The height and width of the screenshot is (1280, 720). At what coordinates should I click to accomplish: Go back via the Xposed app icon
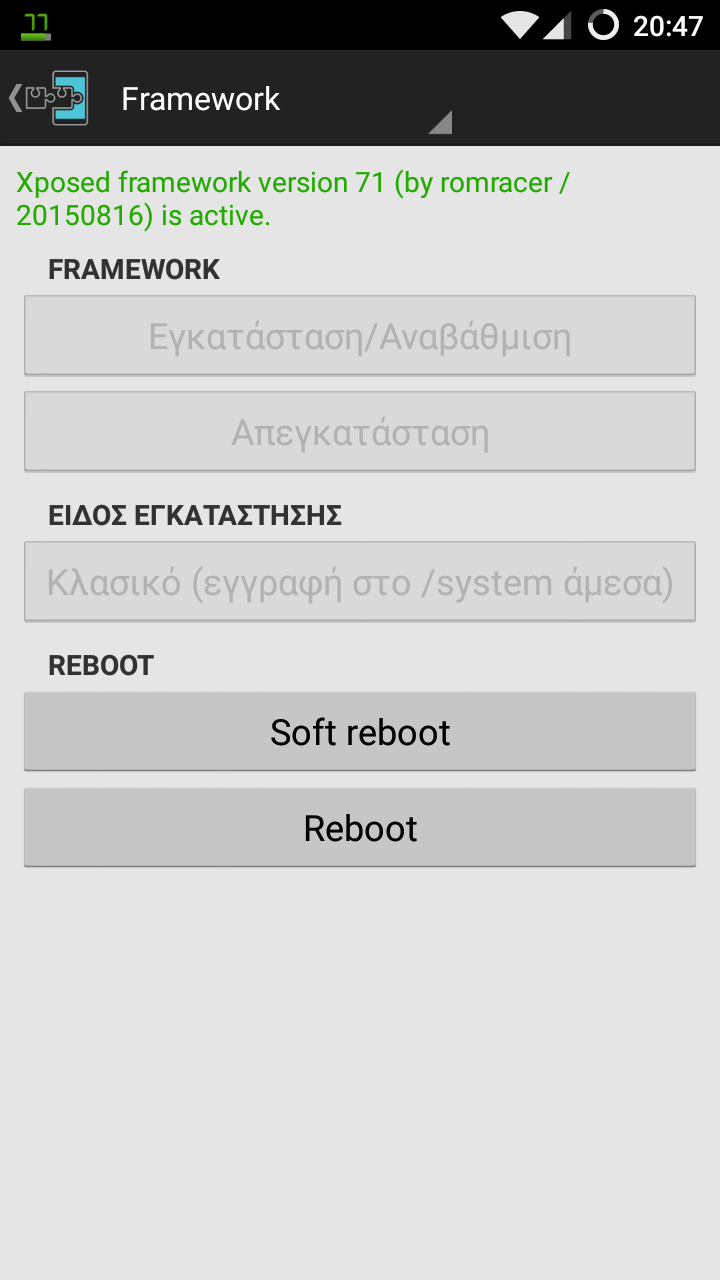tap(49, 98)
